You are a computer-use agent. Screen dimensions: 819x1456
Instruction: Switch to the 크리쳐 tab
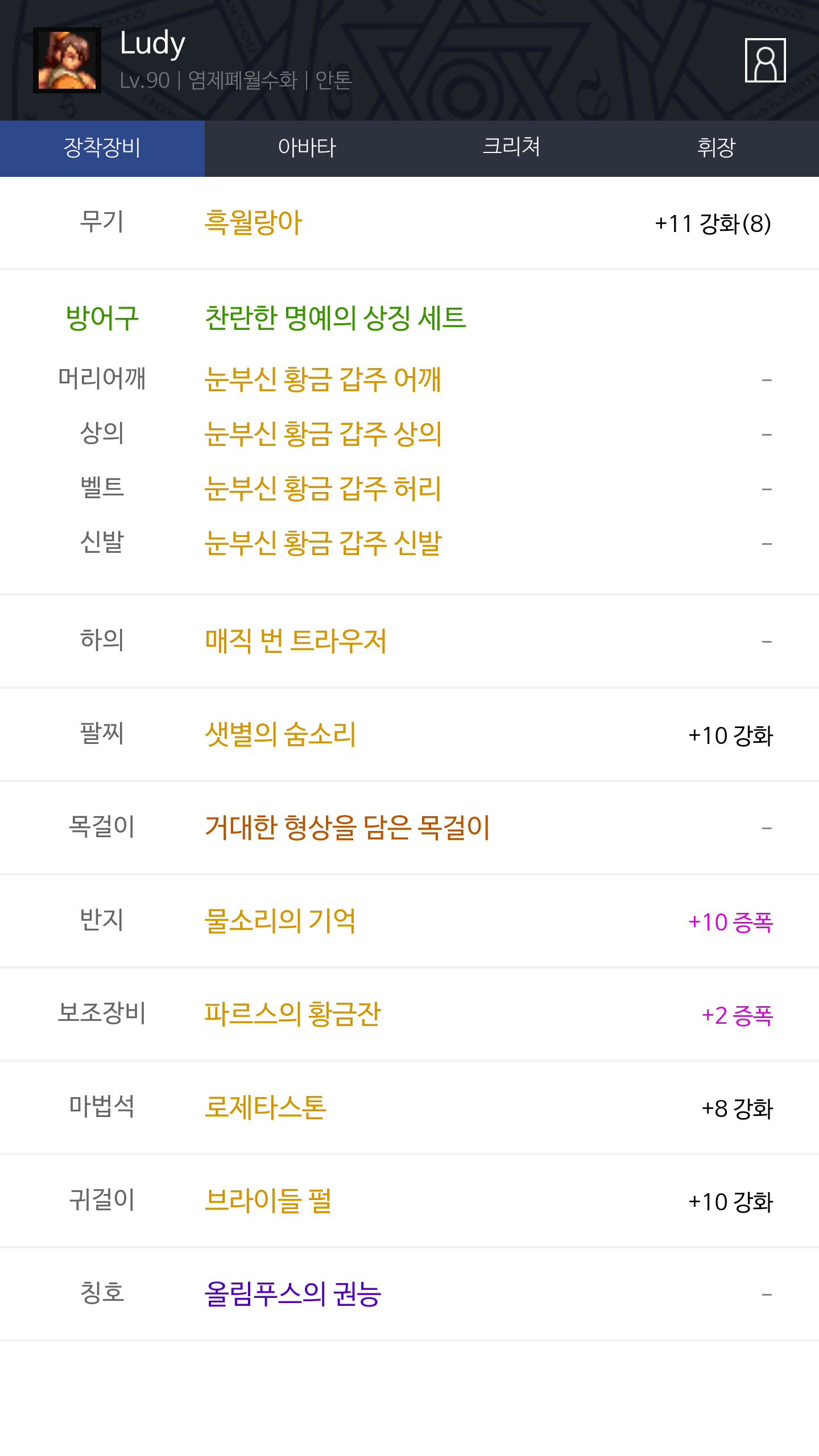(x=512, y=148)
